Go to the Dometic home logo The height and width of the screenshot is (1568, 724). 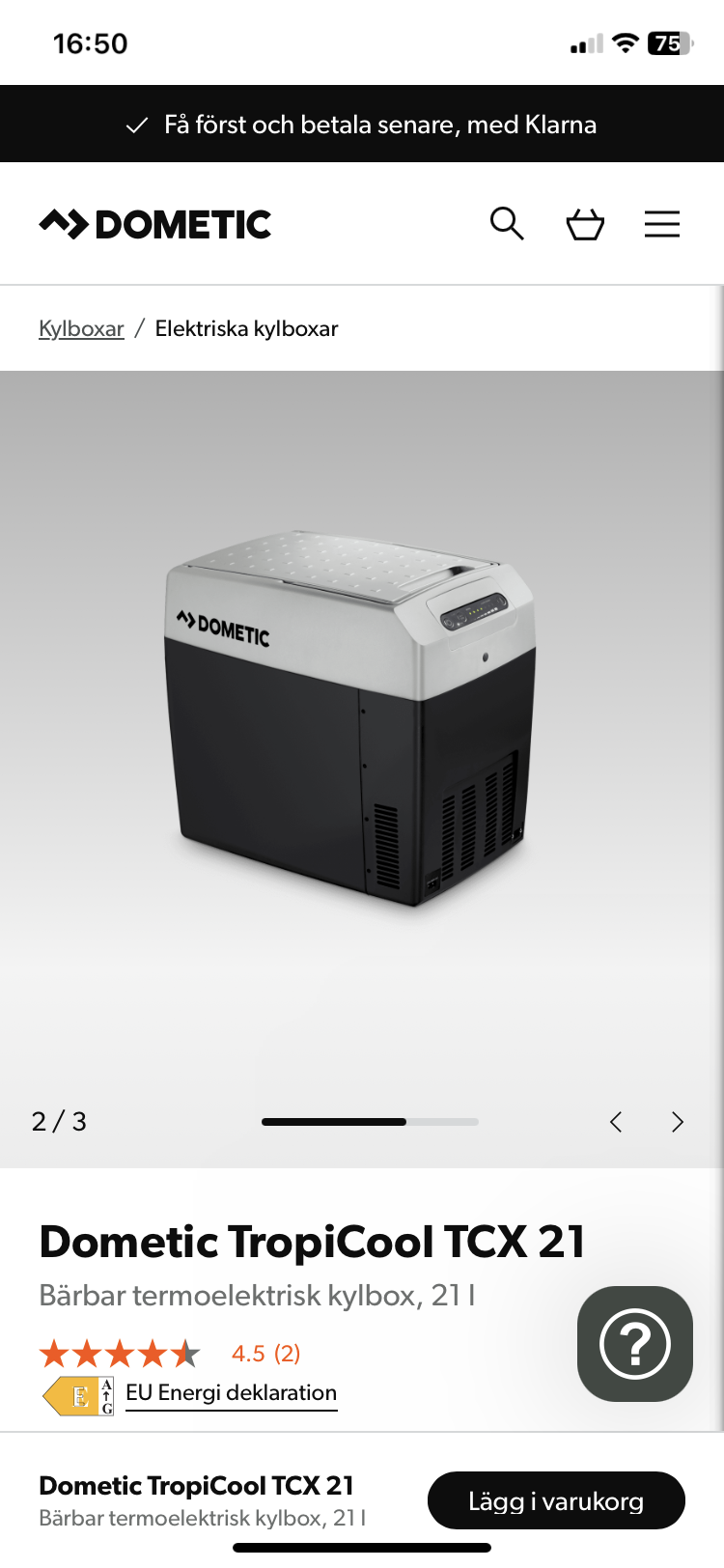[155, 224]
